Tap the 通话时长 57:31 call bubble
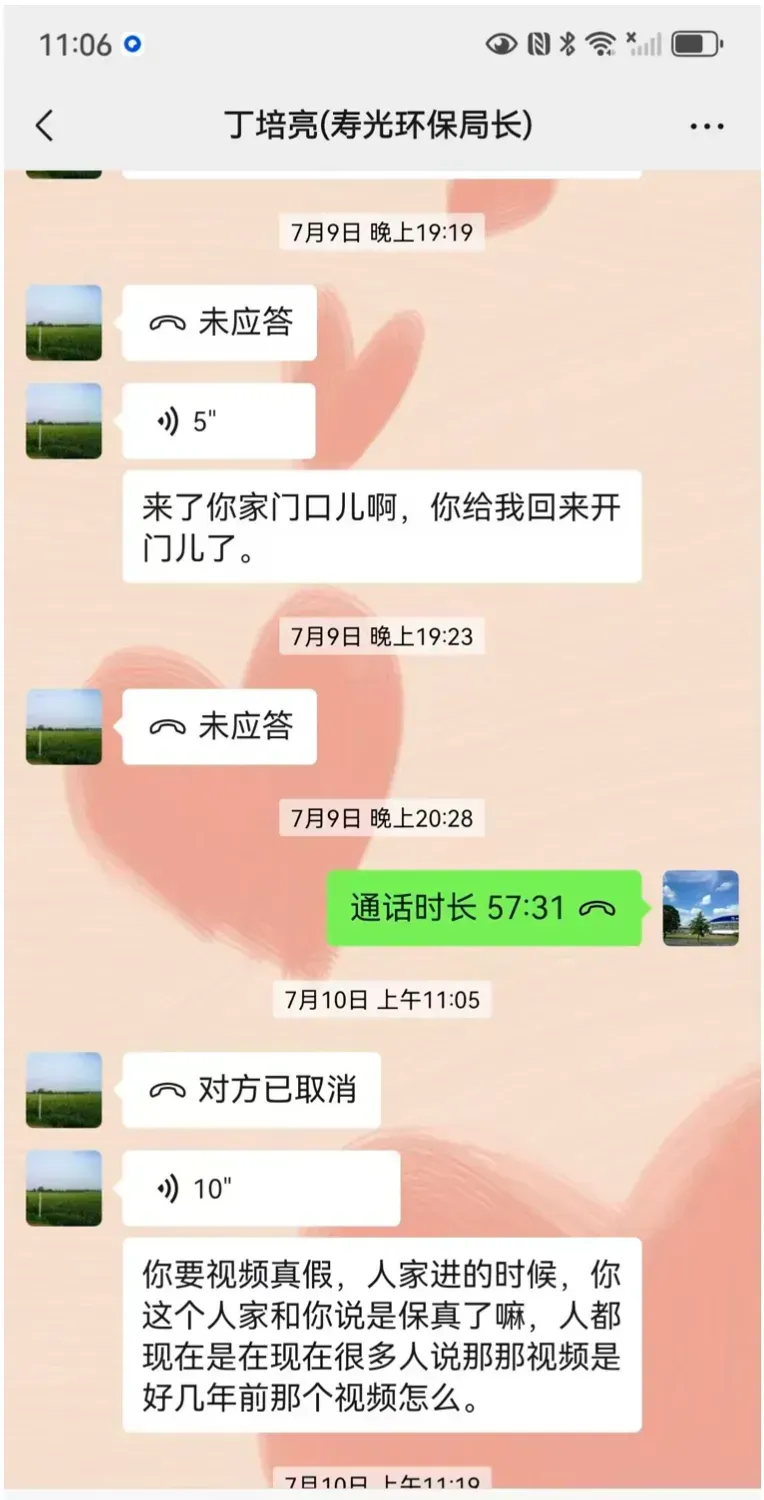 tap(483, 908)
